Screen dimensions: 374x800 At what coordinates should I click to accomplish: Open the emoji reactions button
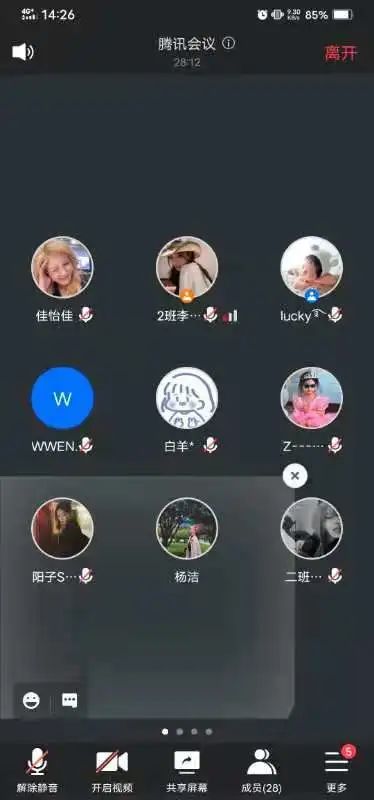pos(31,701)
